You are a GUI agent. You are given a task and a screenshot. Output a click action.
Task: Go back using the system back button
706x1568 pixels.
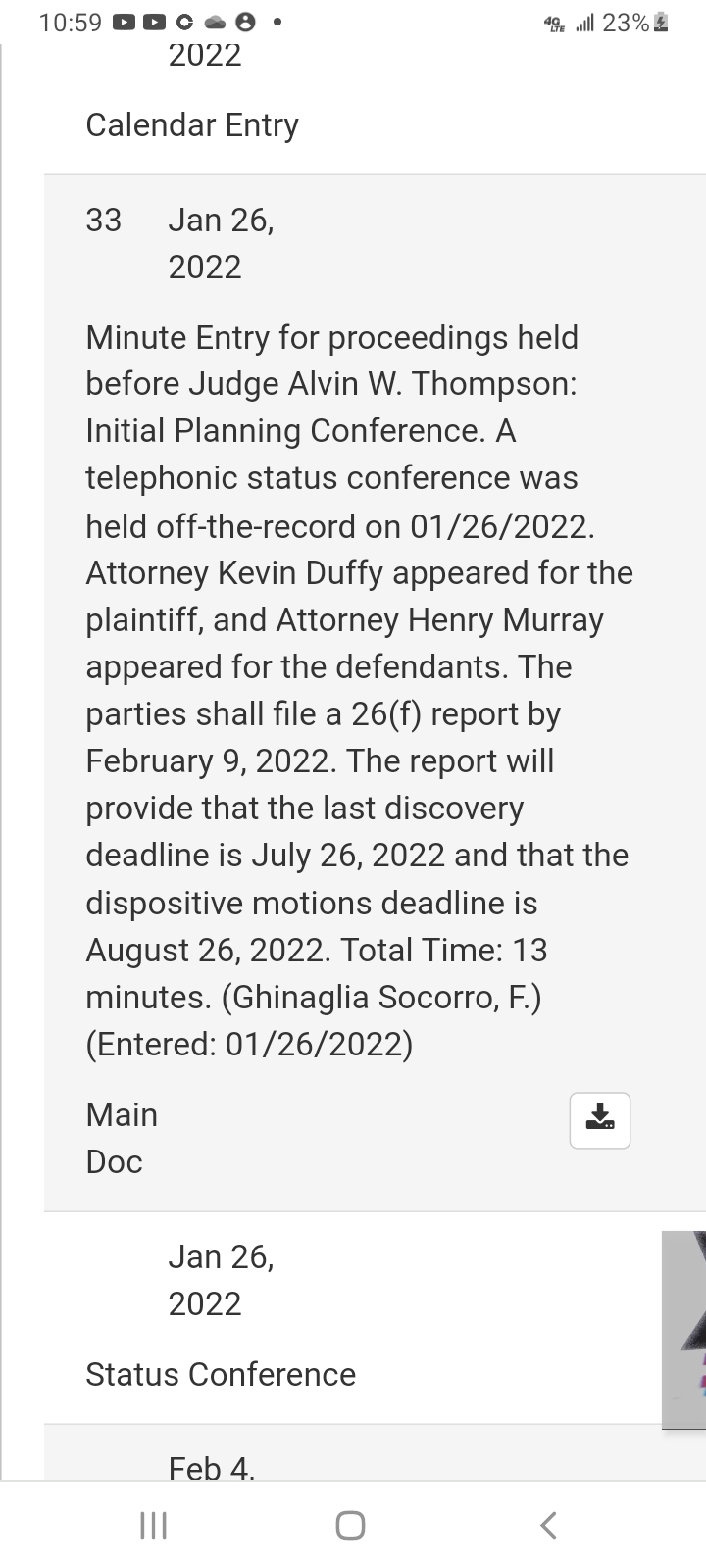coord(548,1525)
